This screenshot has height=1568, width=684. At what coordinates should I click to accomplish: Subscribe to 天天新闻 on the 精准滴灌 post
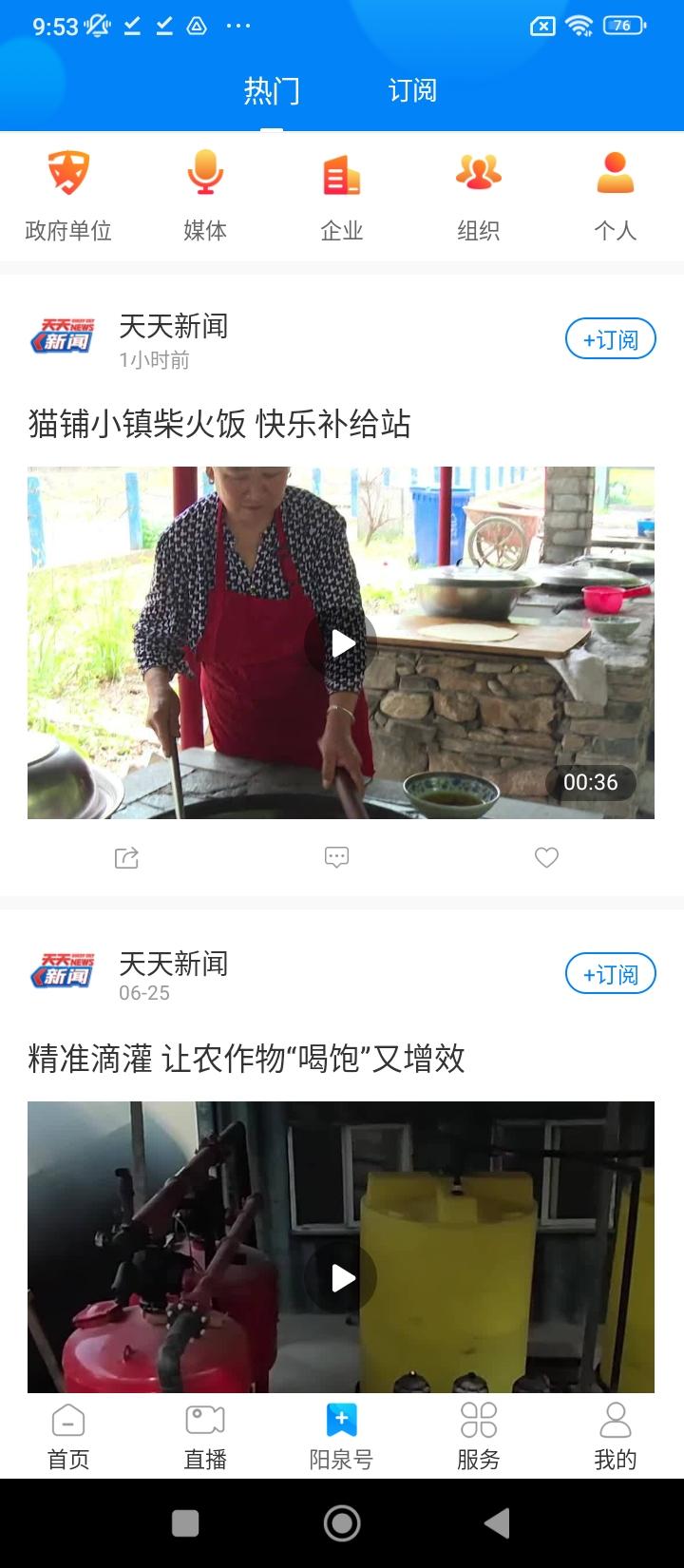(610, 974)
